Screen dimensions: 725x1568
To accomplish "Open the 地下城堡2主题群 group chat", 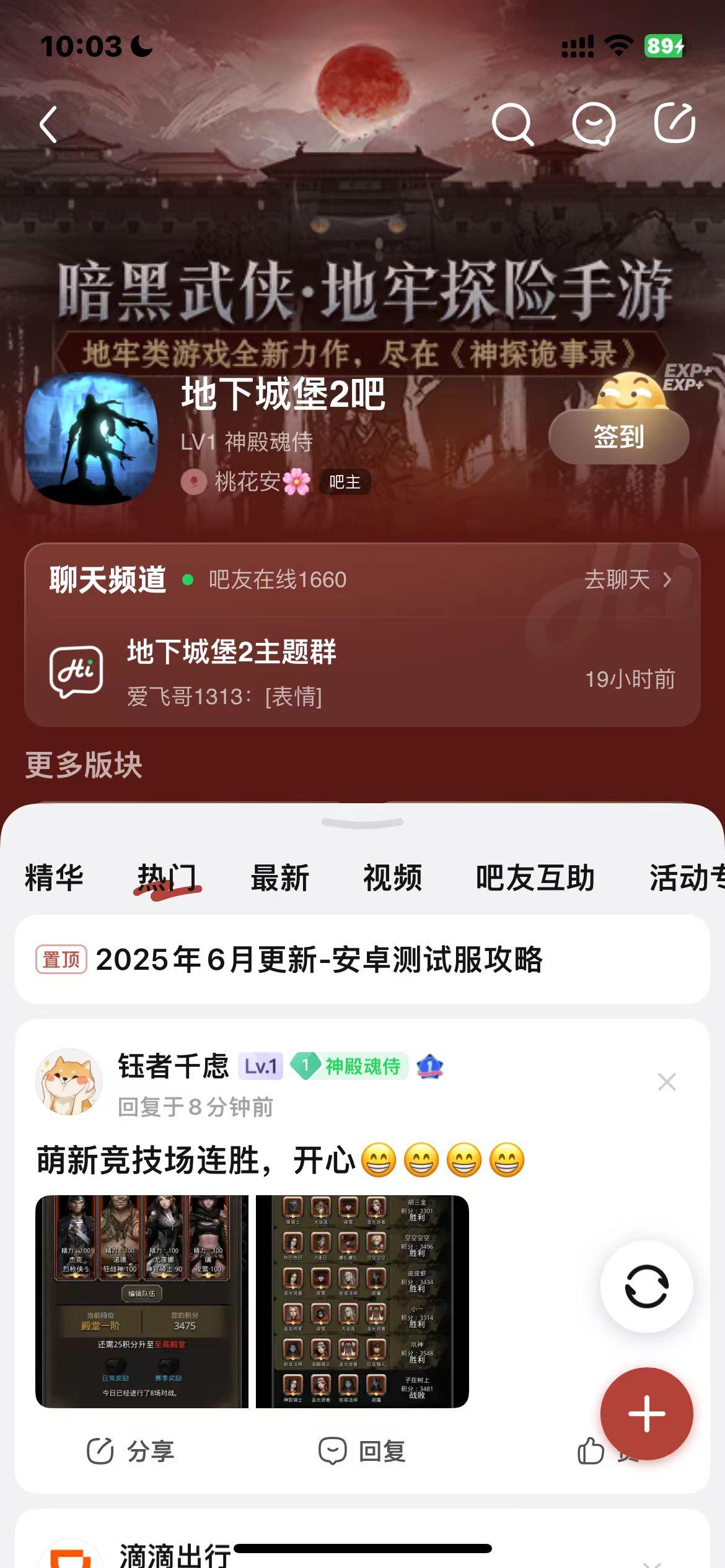I will [x=362, y=673].
